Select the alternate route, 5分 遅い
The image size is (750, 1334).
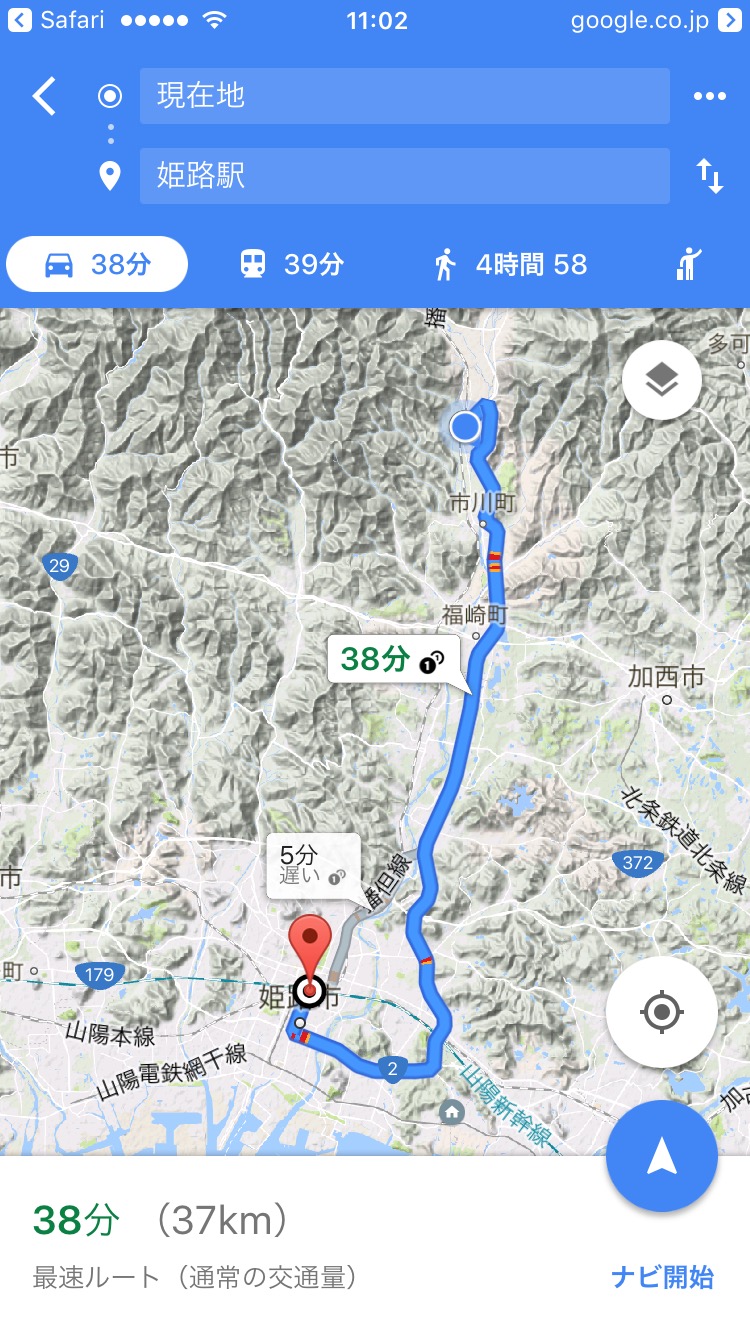click(x=312, y=864)
